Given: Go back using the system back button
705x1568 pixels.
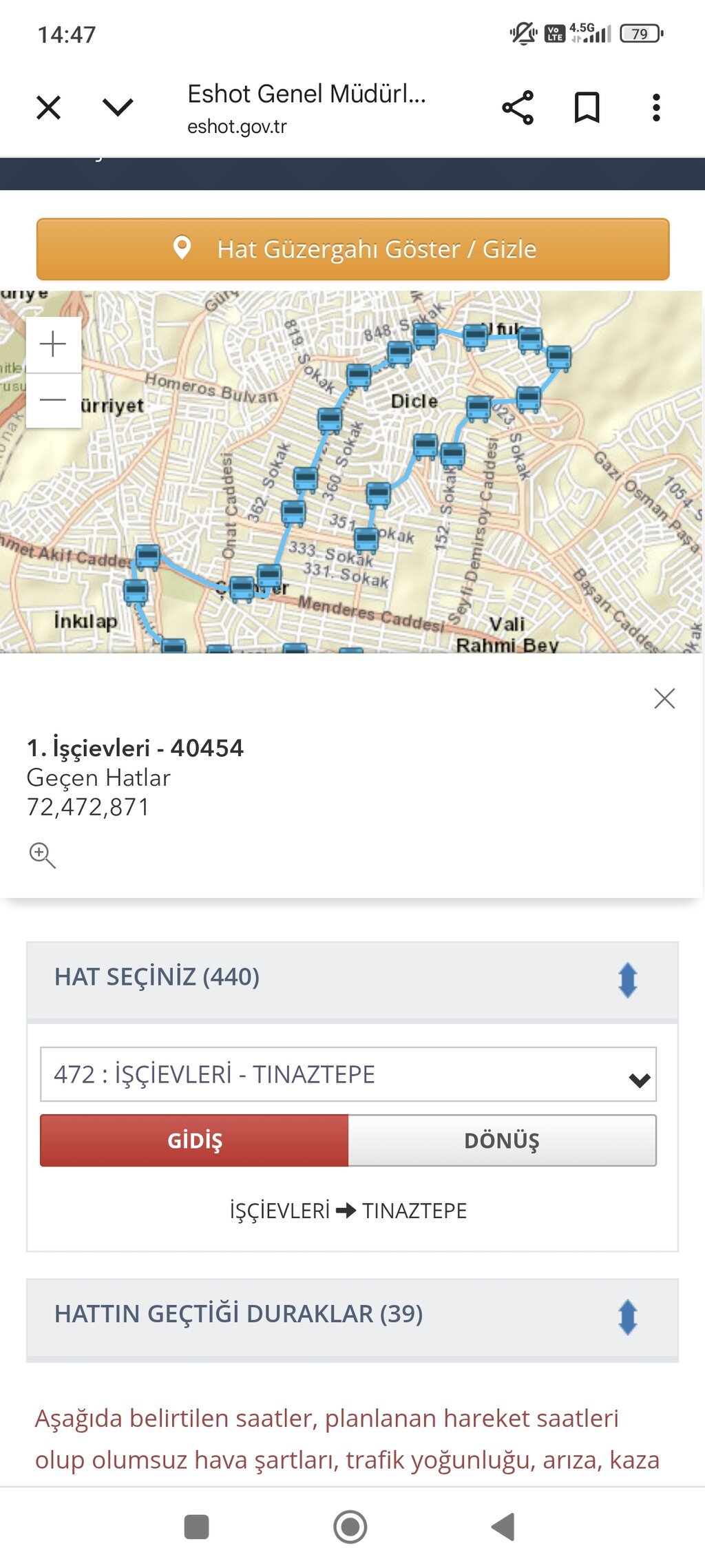Looking at the screenshot, I should pos(503,1527).
